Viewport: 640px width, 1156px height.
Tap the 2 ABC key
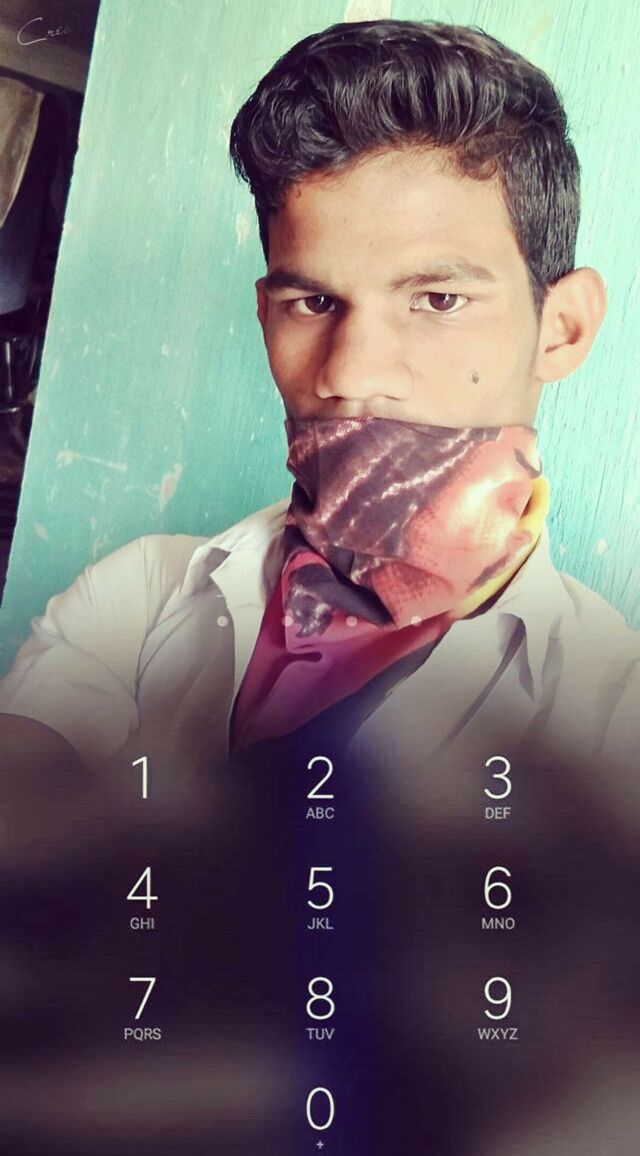click(320, 787)
